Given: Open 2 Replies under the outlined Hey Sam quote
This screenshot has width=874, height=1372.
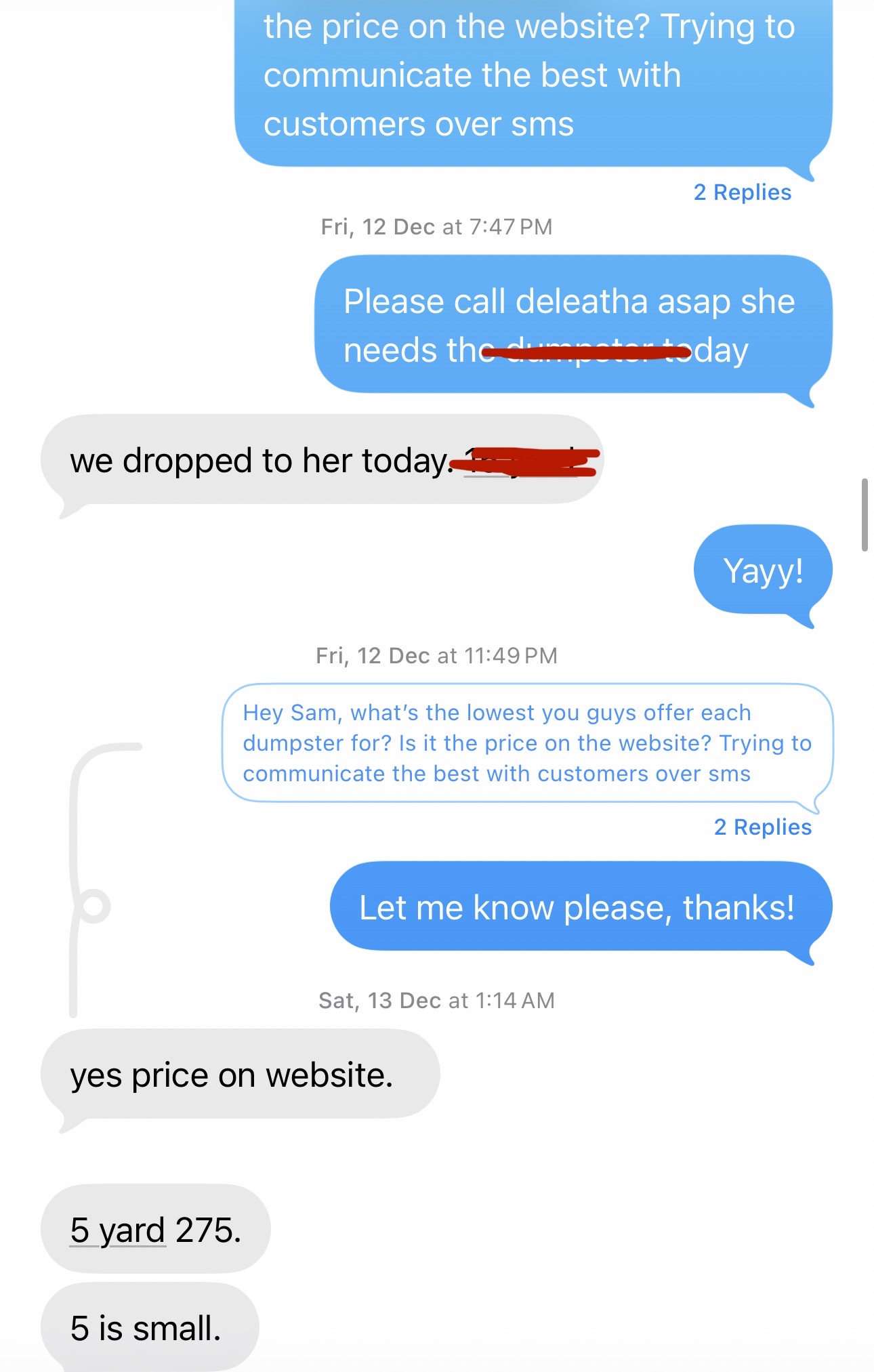Looking at the screenshot, I should (x=762, y=827).
